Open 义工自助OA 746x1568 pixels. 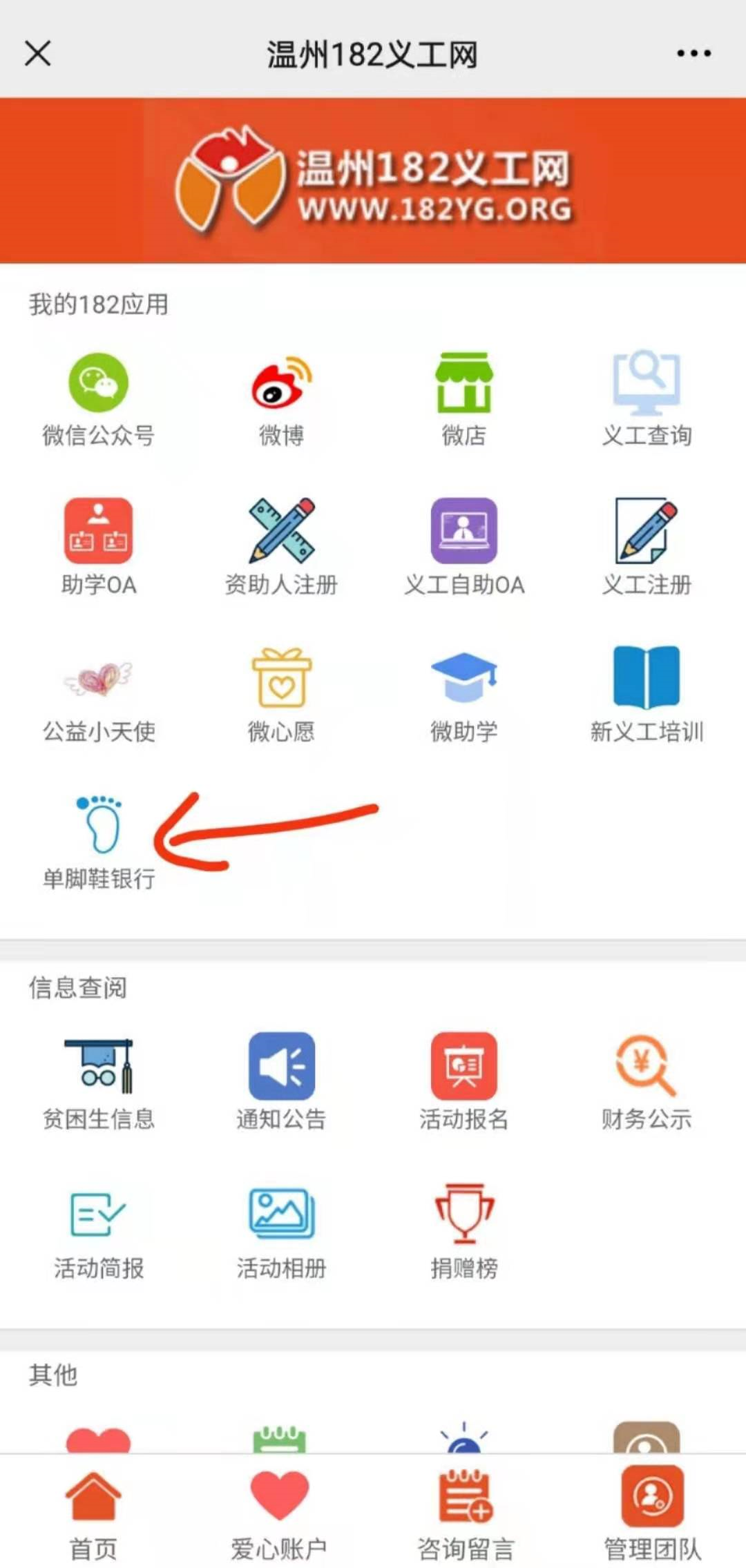pyautogui.click(x=463, y=547)
